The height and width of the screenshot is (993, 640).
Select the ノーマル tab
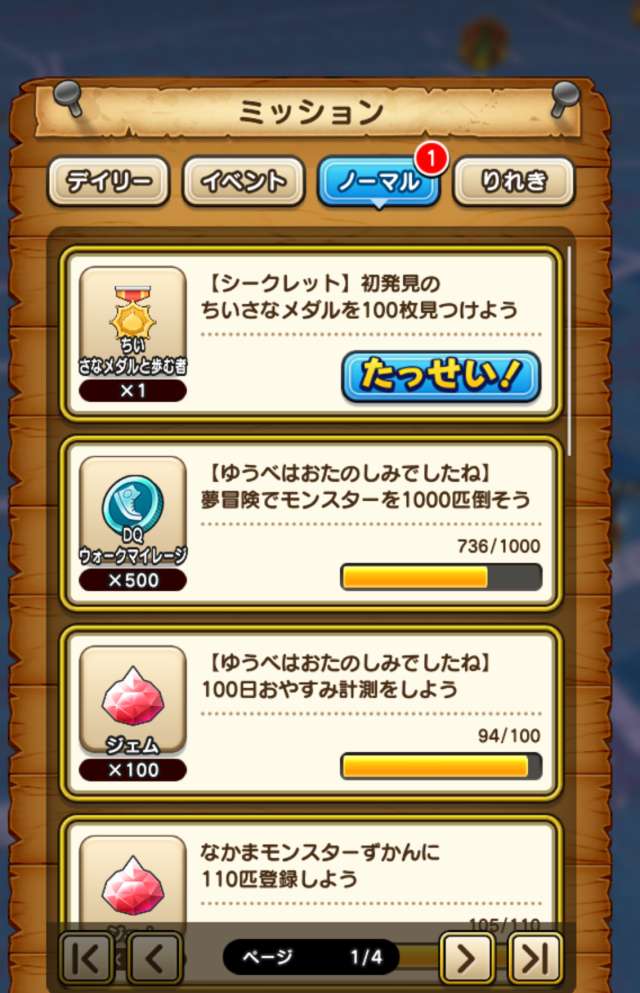click(x=379, y=182)
